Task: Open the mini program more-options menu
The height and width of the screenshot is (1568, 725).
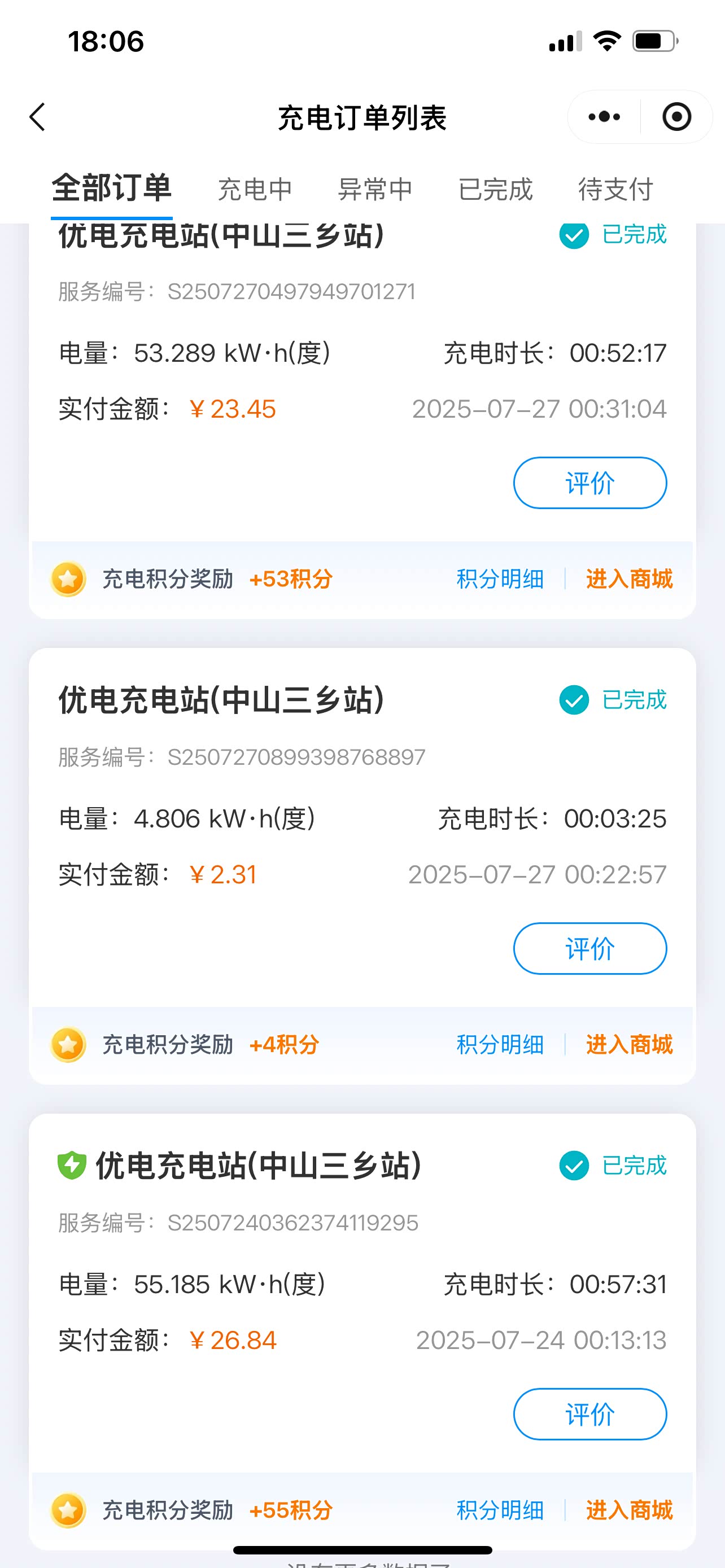Action: 604,117
